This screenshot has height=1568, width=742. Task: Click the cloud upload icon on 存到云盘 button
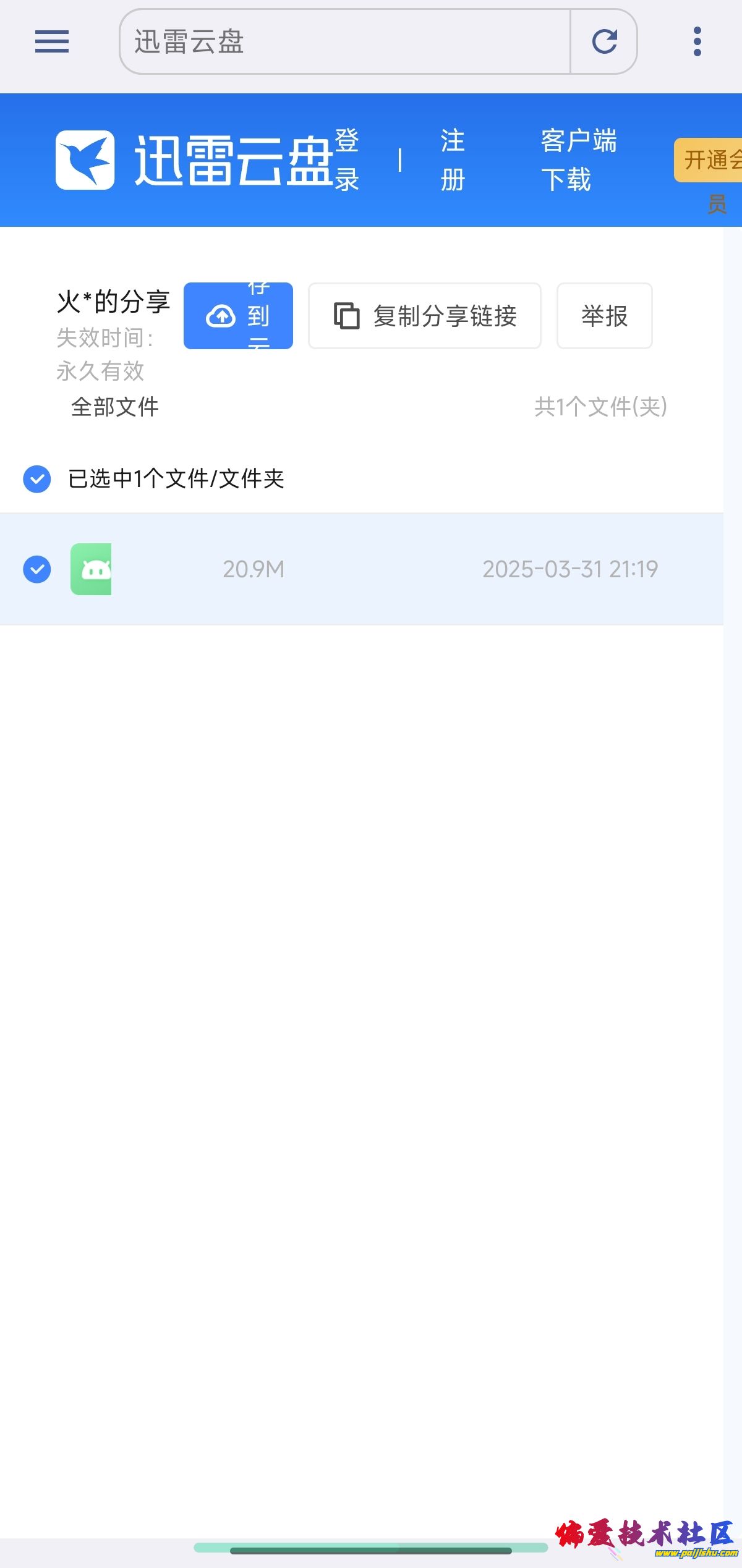pyautogui.click(x=221, y=316)
